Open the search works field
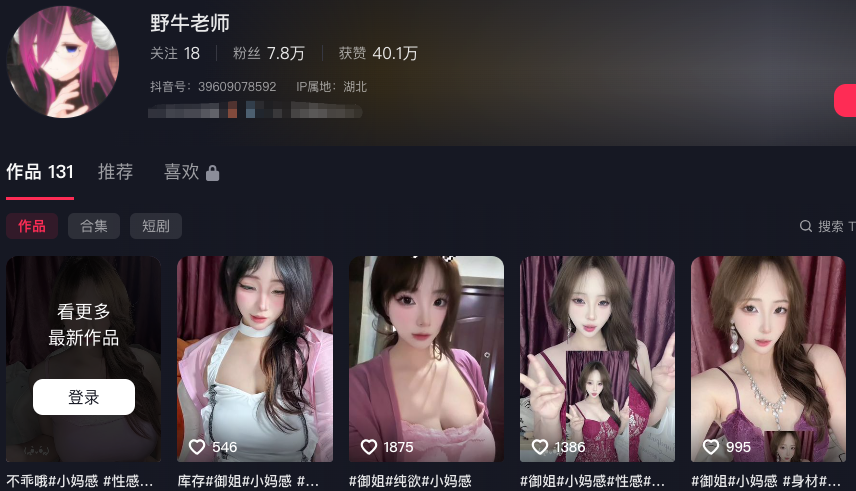Image resolution: width=856 pixels, height=491 pixels. pos(828,227)
